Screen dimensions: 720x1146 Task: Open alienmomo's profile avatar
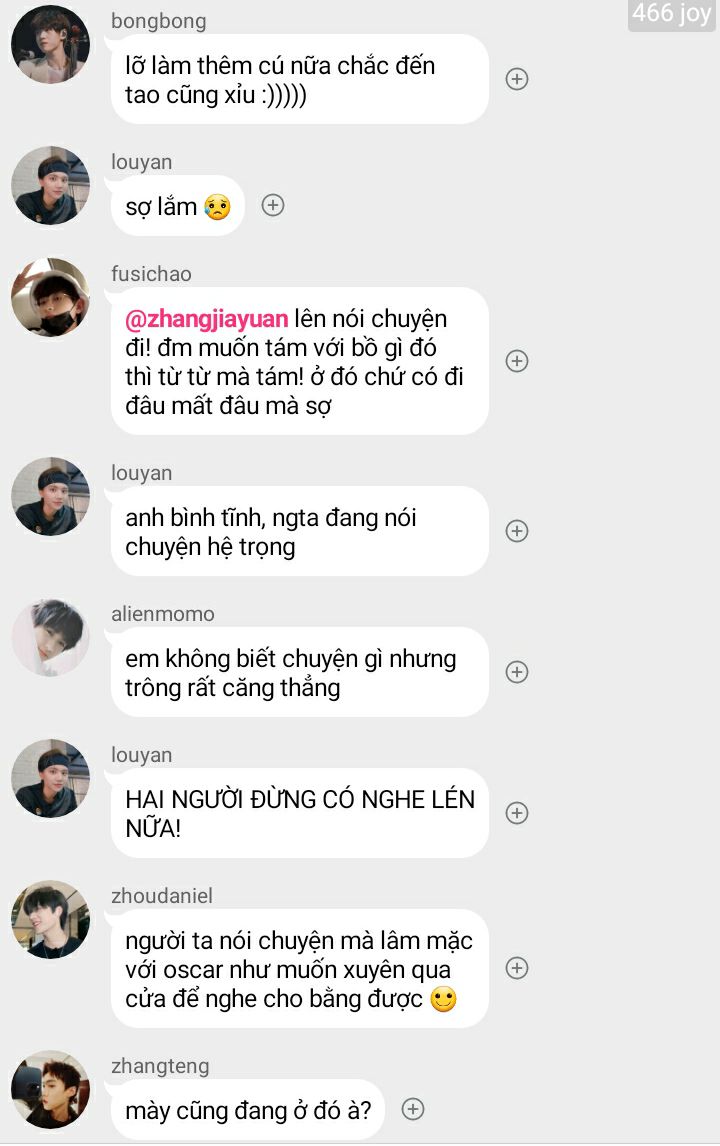point(50,638)
